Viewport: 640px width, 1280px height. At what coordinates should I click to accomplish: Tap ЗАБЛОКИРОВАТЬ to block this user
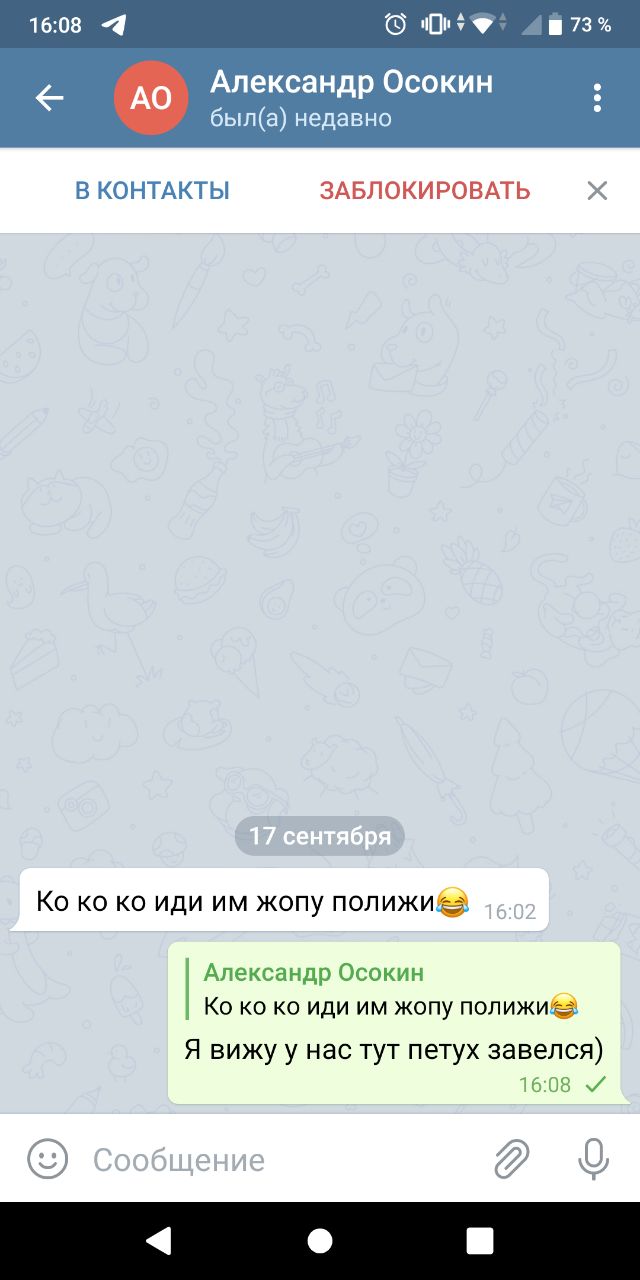point(425,190)
